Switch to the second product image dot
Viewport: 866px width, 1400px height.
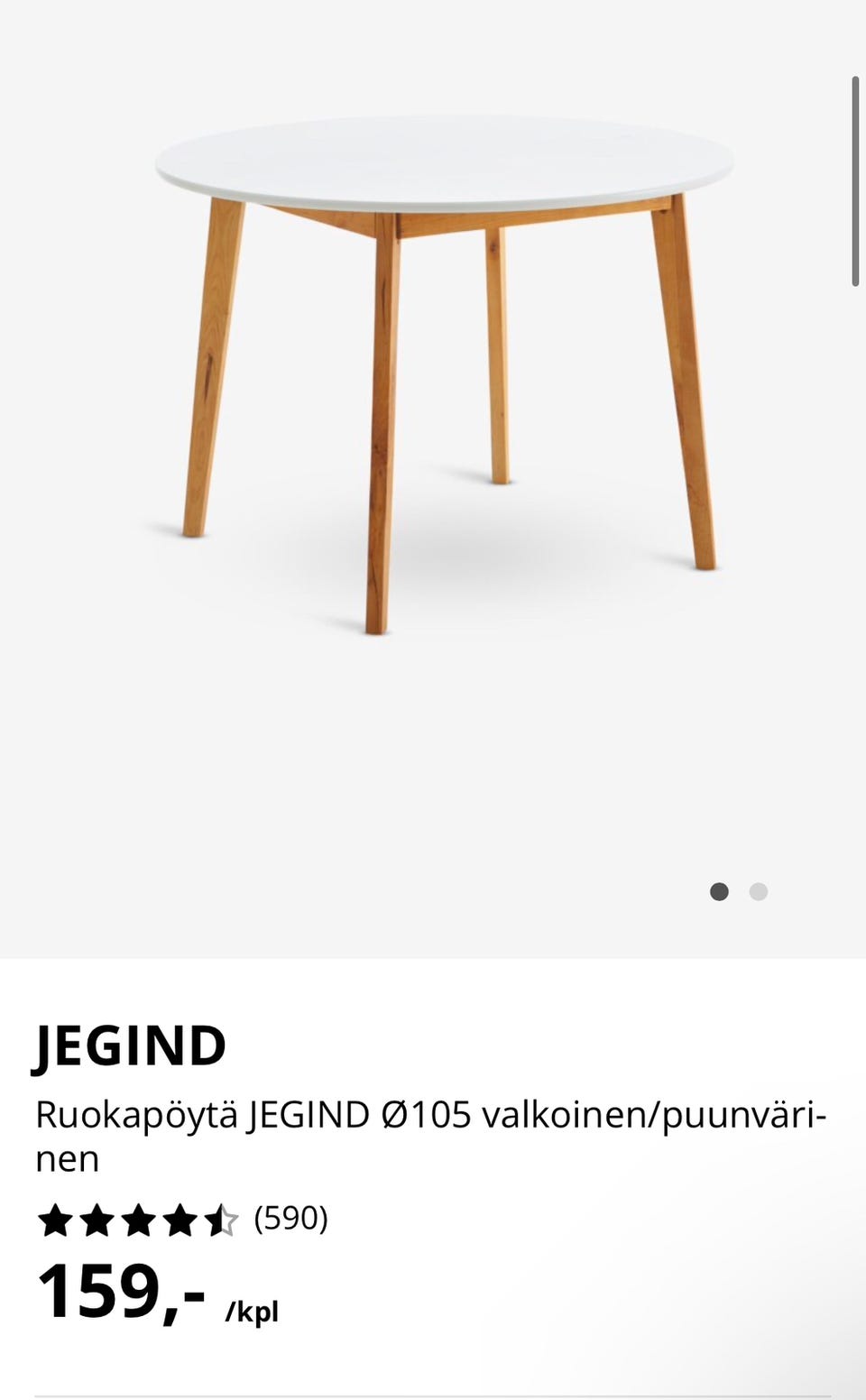point(759,892)
